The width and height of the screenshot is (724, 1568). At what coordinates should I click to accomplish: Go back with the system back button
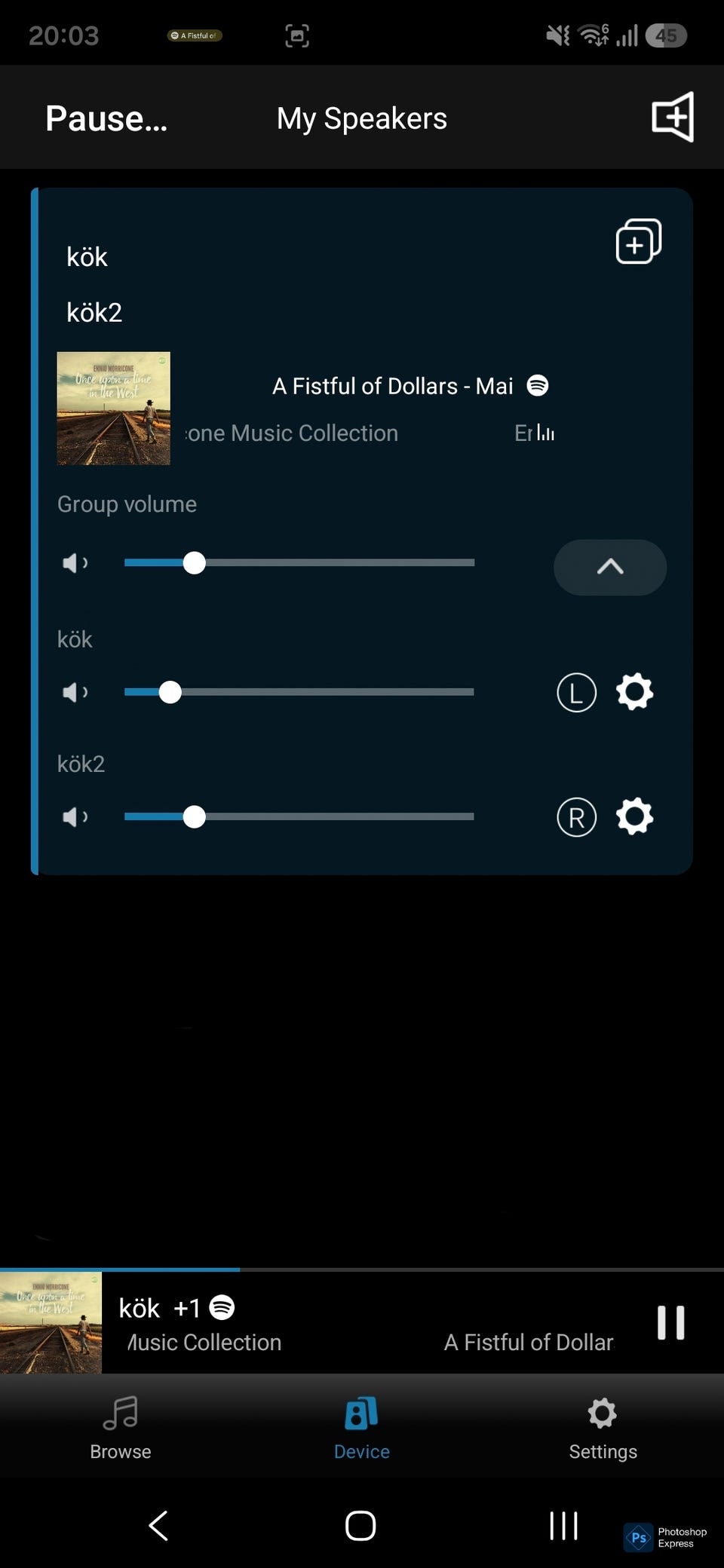click(158, 1526)
